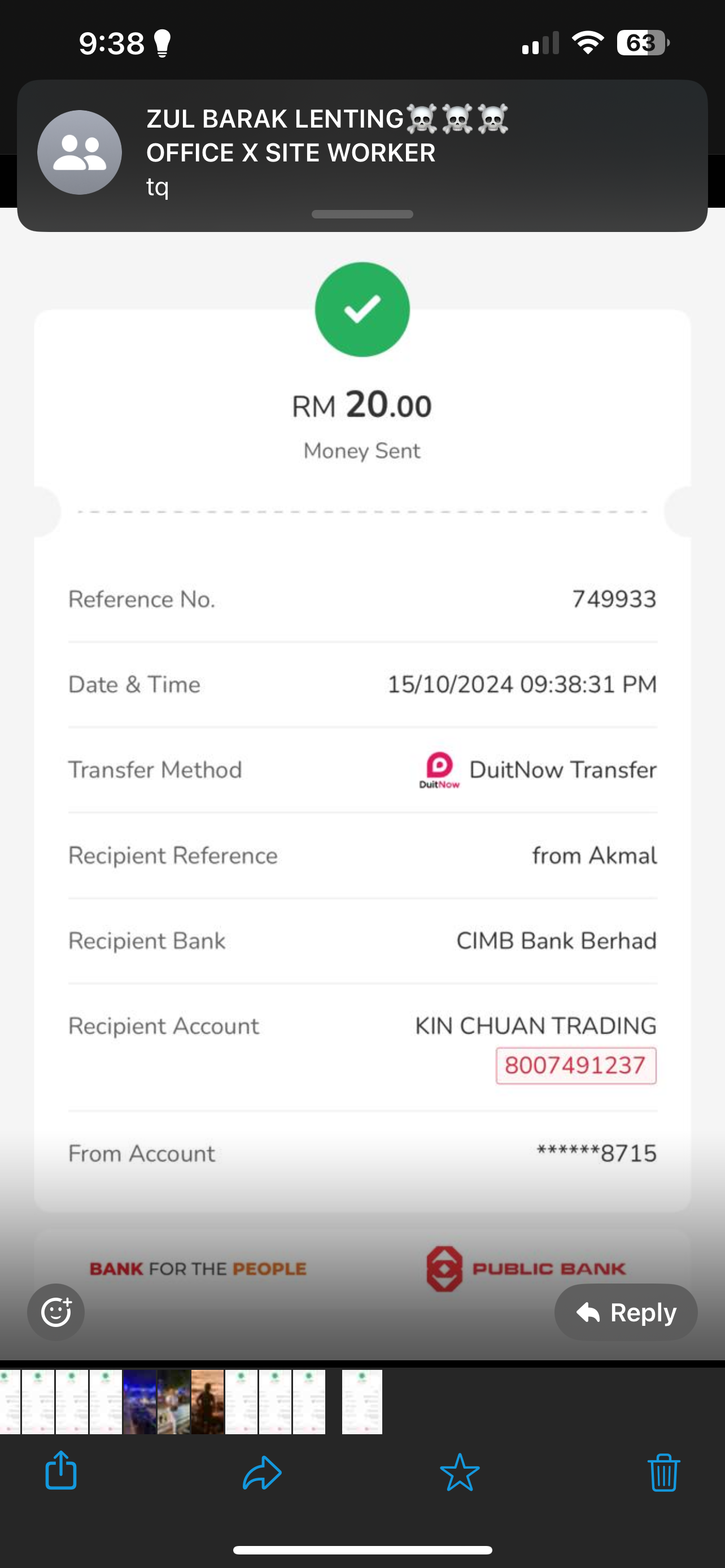
Task: Reply to this receipt image
Action: [626, 1312]
